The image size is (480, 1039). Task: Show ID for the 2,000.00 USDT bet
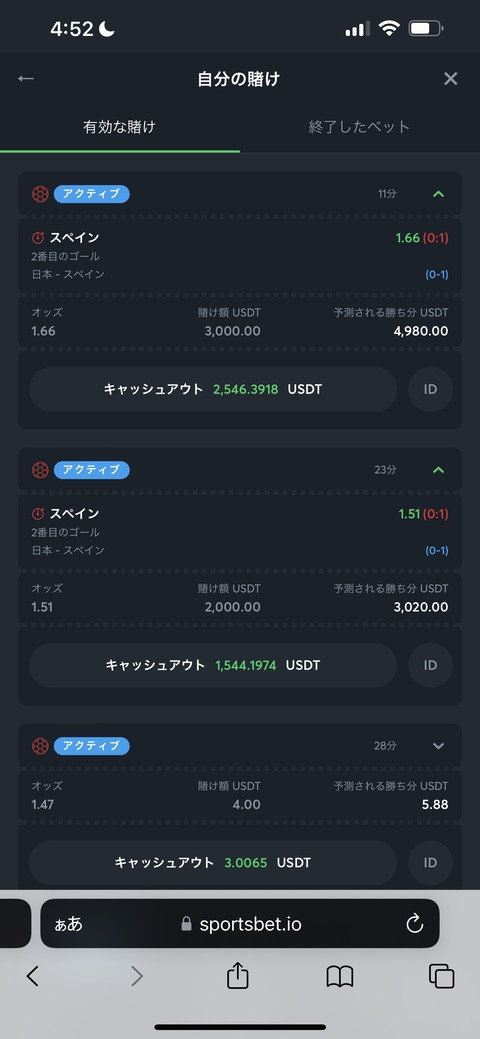(430, 665)
